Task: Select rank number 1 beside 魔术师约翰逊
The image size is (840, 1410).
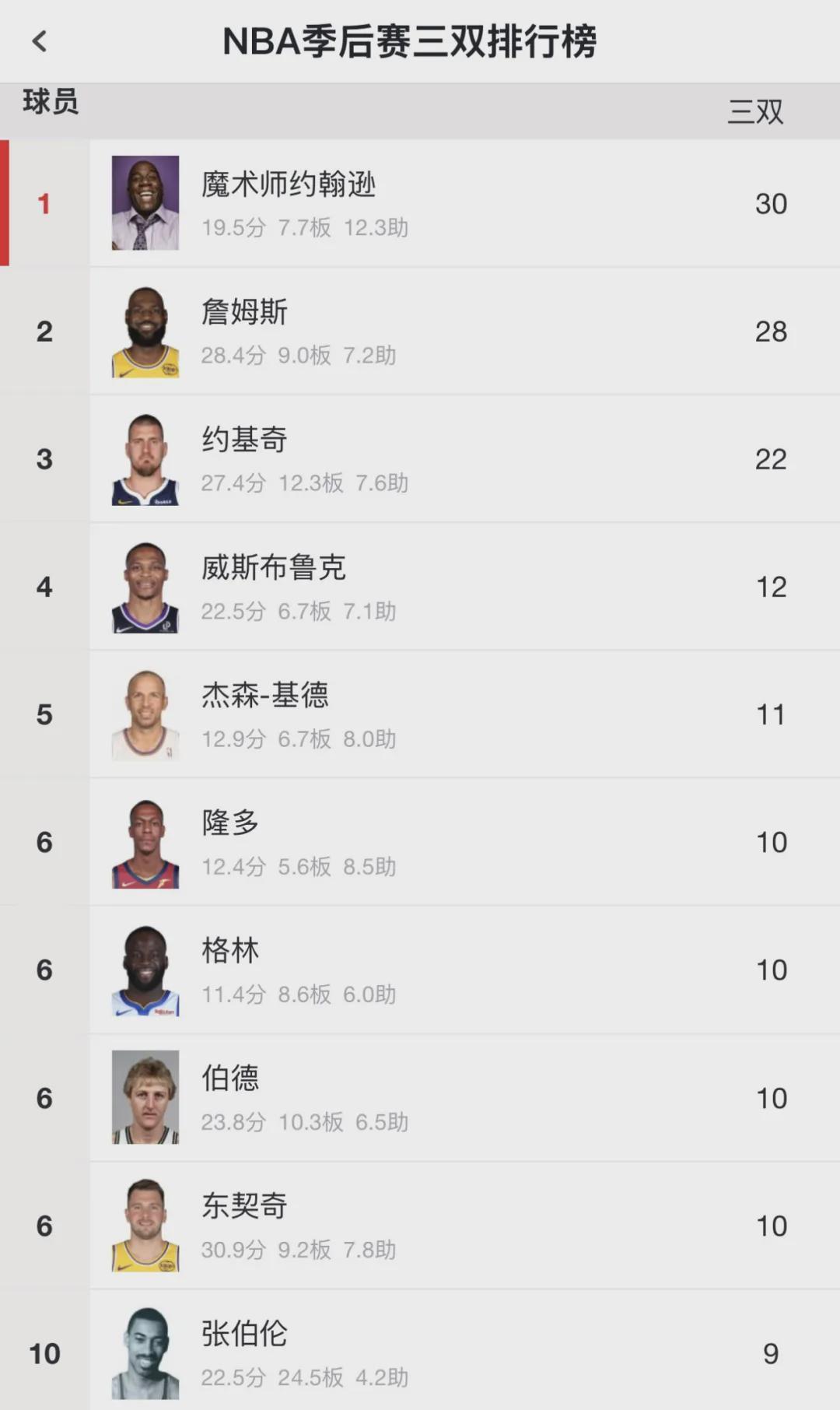Action: tap(45, 202)
